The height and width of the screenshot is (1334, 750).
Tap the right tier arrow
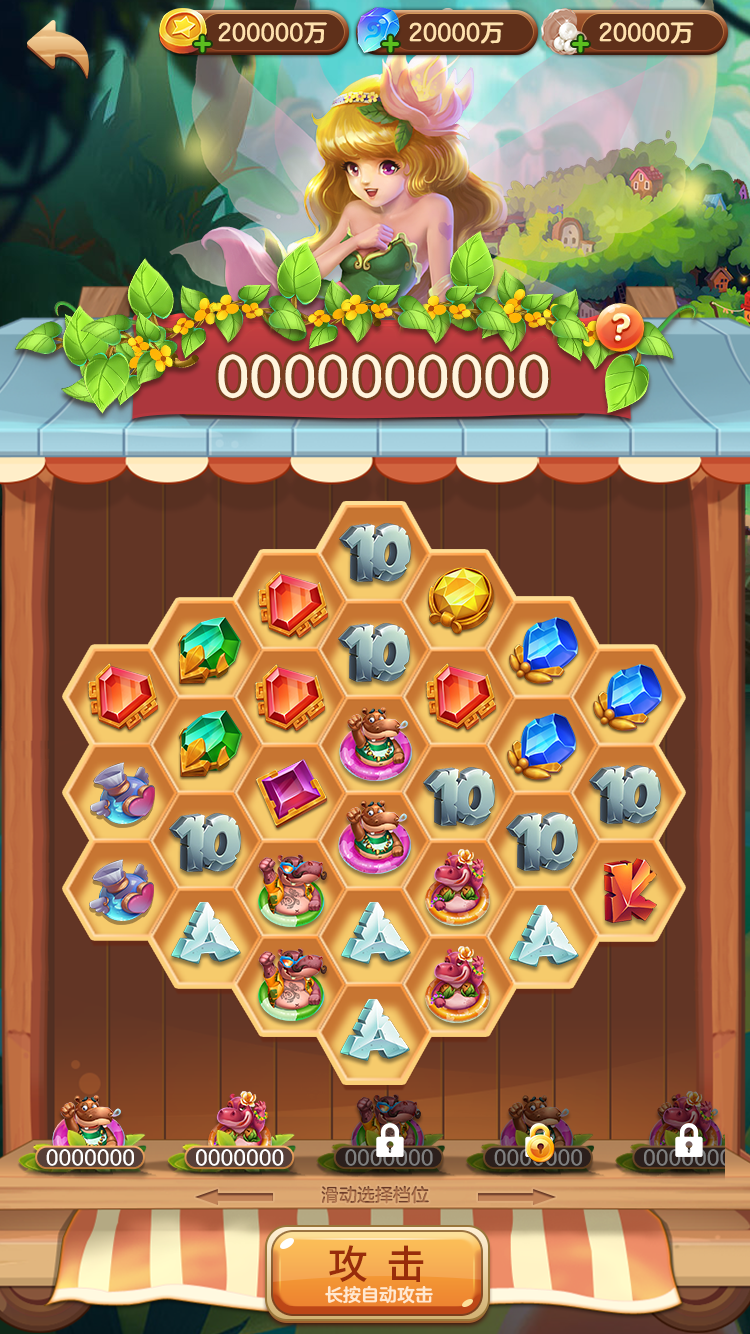point(515,1196)
